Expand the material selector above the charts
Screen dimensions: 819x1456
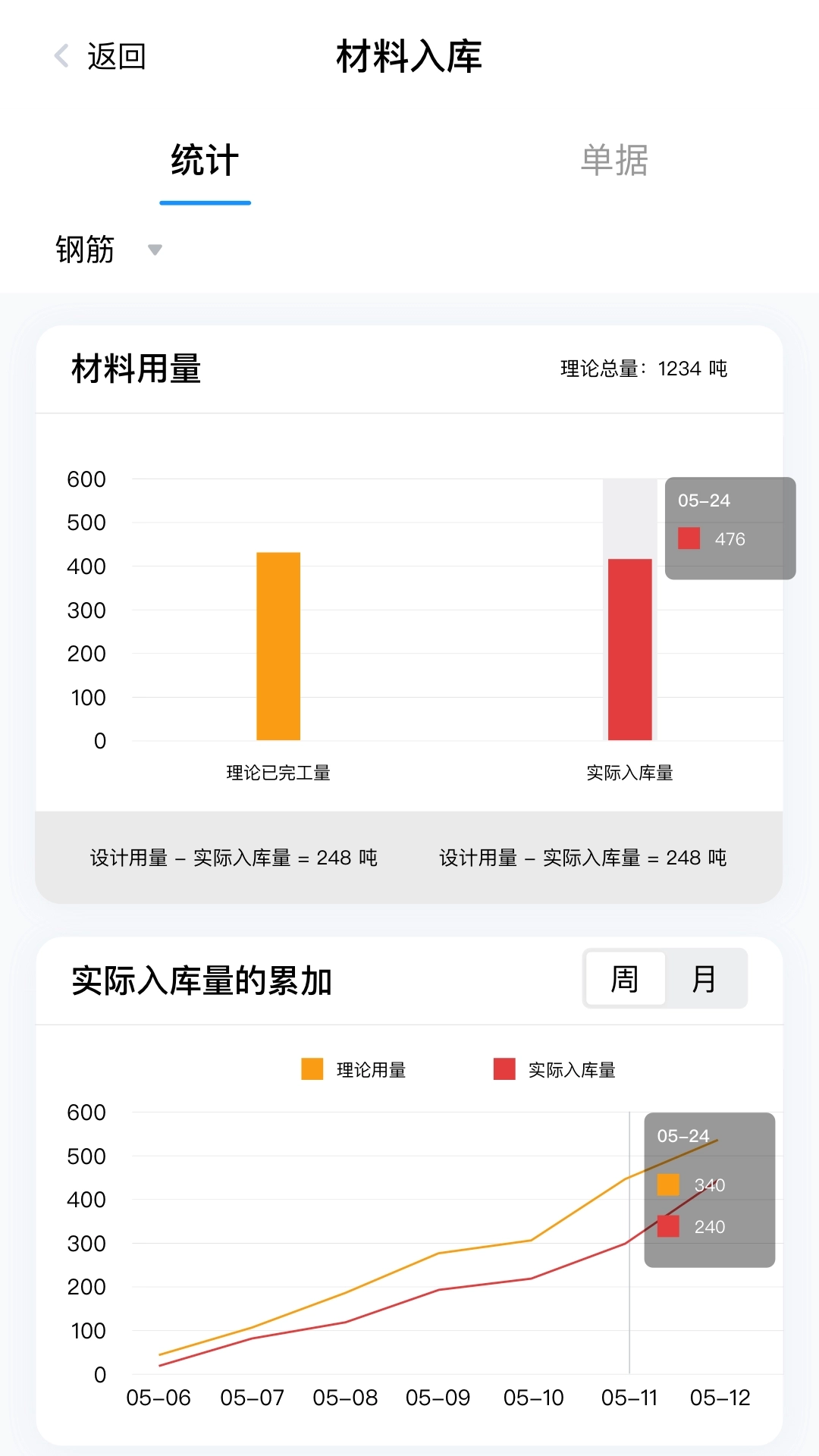pos(106,250)
